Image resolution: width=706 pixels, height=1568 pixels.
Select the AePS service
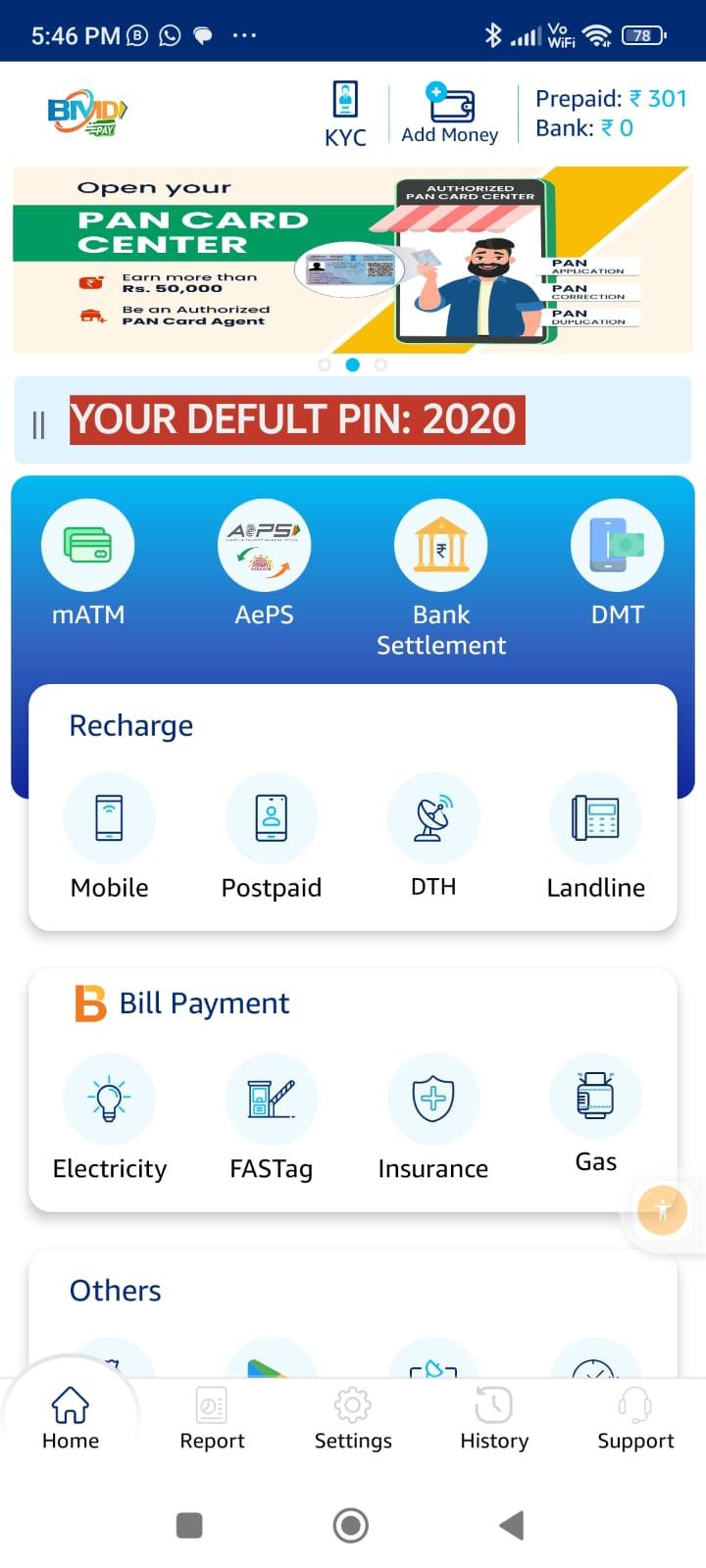[264, 563]
